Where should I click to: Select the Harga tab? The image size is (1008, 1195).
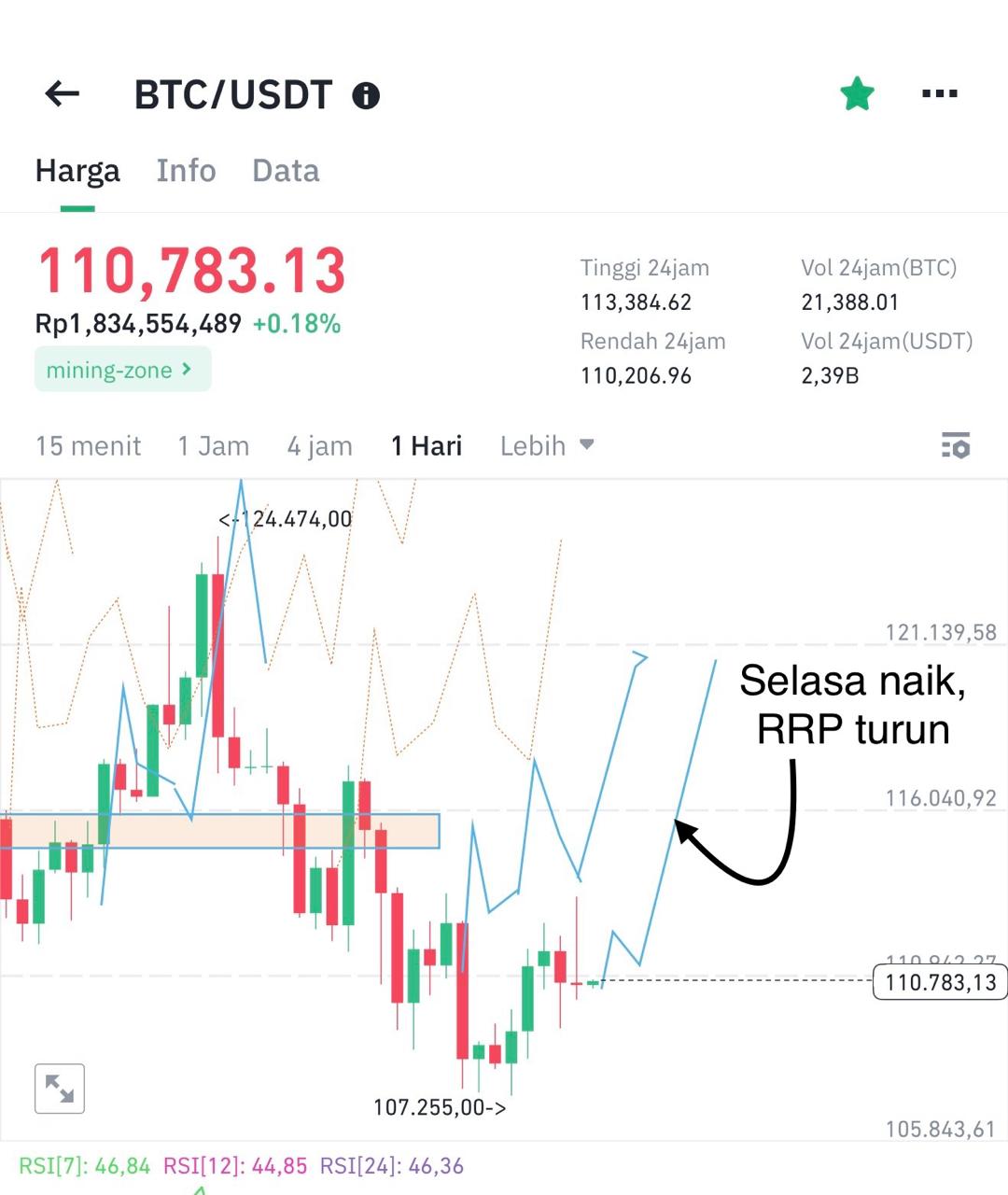pyautogui.click(x=77, y=171)
